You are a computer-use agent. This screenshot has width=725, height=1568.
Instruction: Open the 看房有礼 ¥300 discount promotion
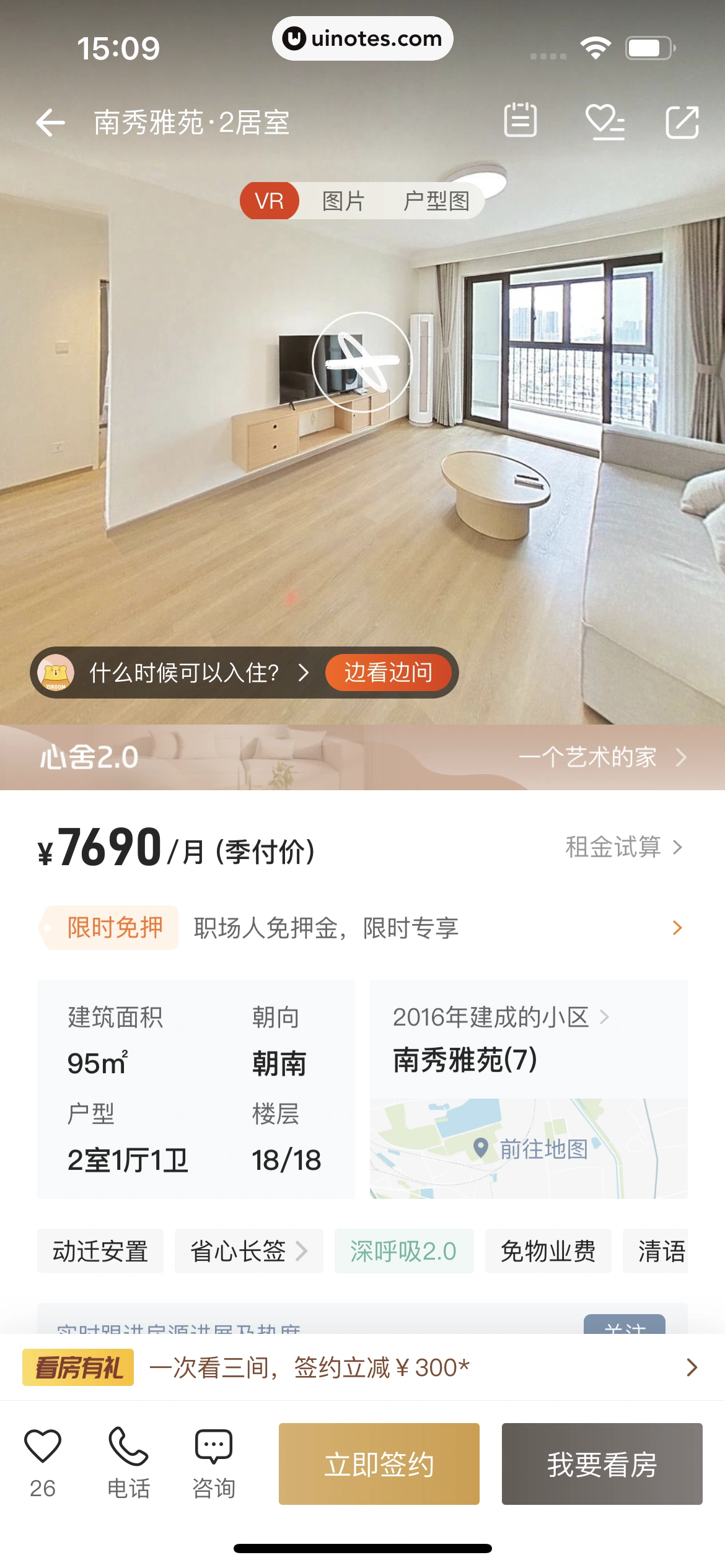click(x=362, y=1368)
